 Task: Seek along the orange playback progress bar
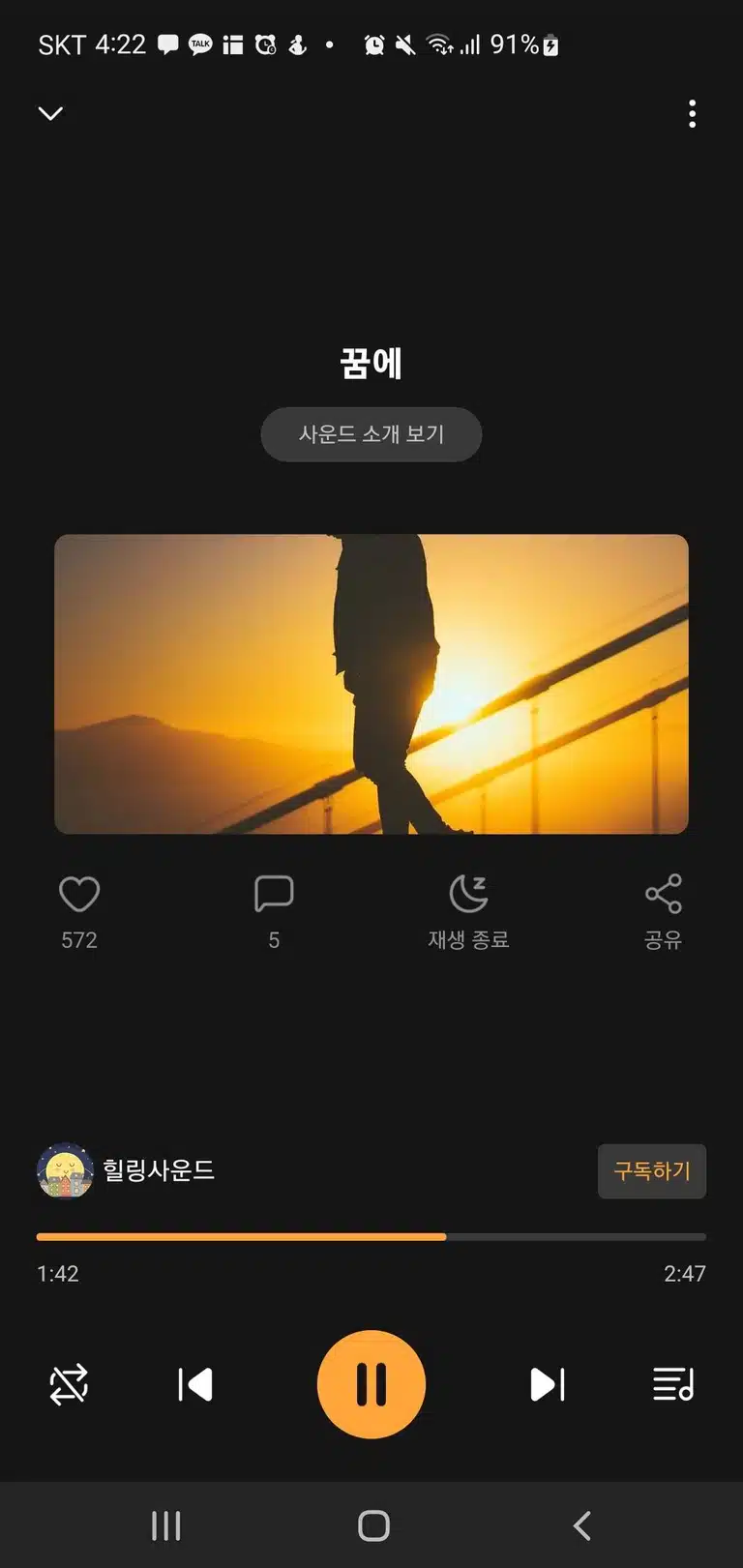click(371, 1236)
